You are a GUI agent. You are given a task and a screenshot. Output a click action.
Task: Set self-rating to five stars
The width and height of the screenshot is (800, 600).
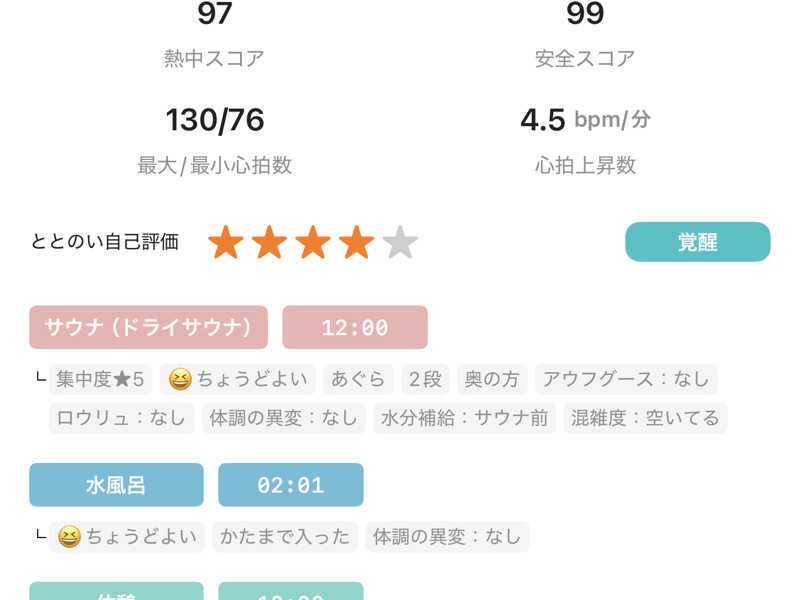coord(400,242)
